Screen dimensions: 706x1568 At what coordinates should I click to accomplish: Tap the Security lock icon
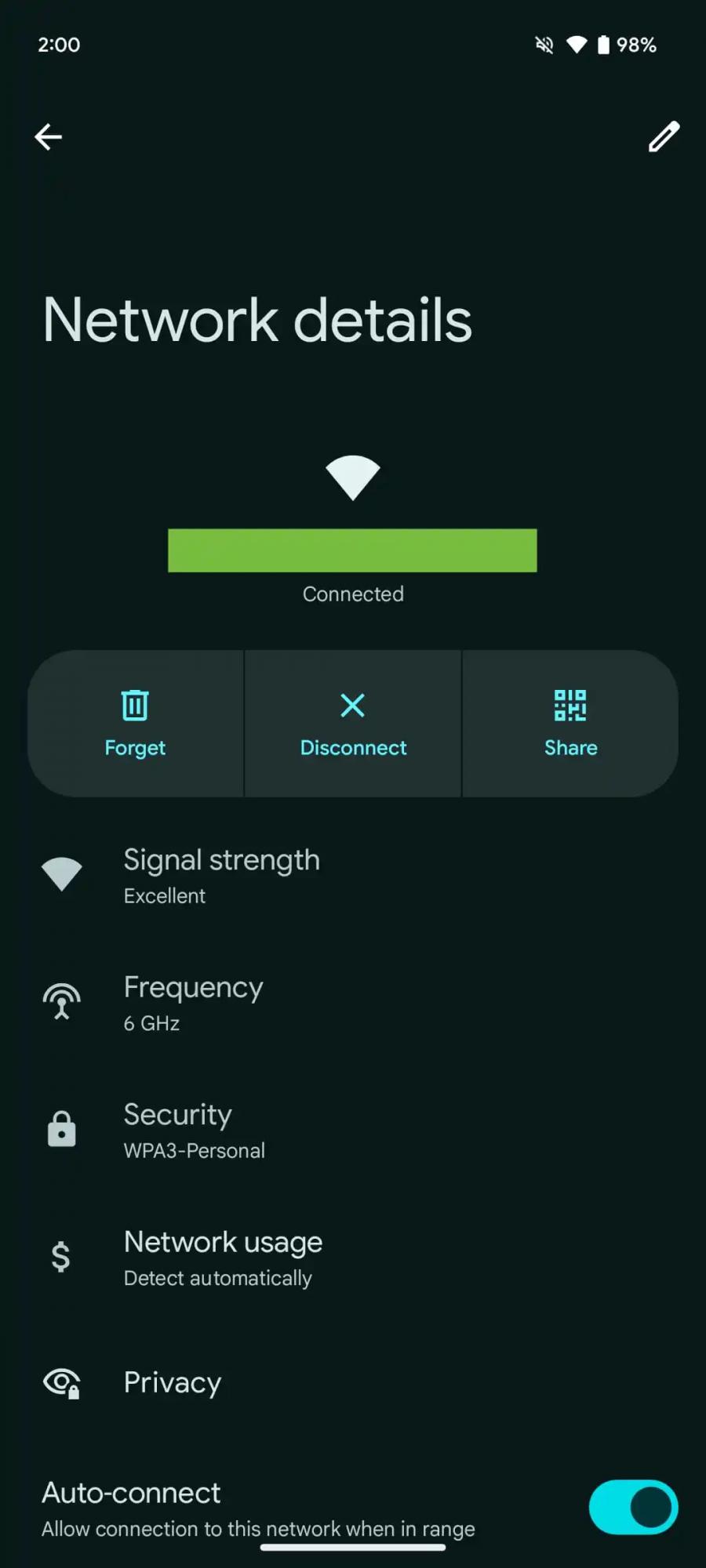[61, 1128]
